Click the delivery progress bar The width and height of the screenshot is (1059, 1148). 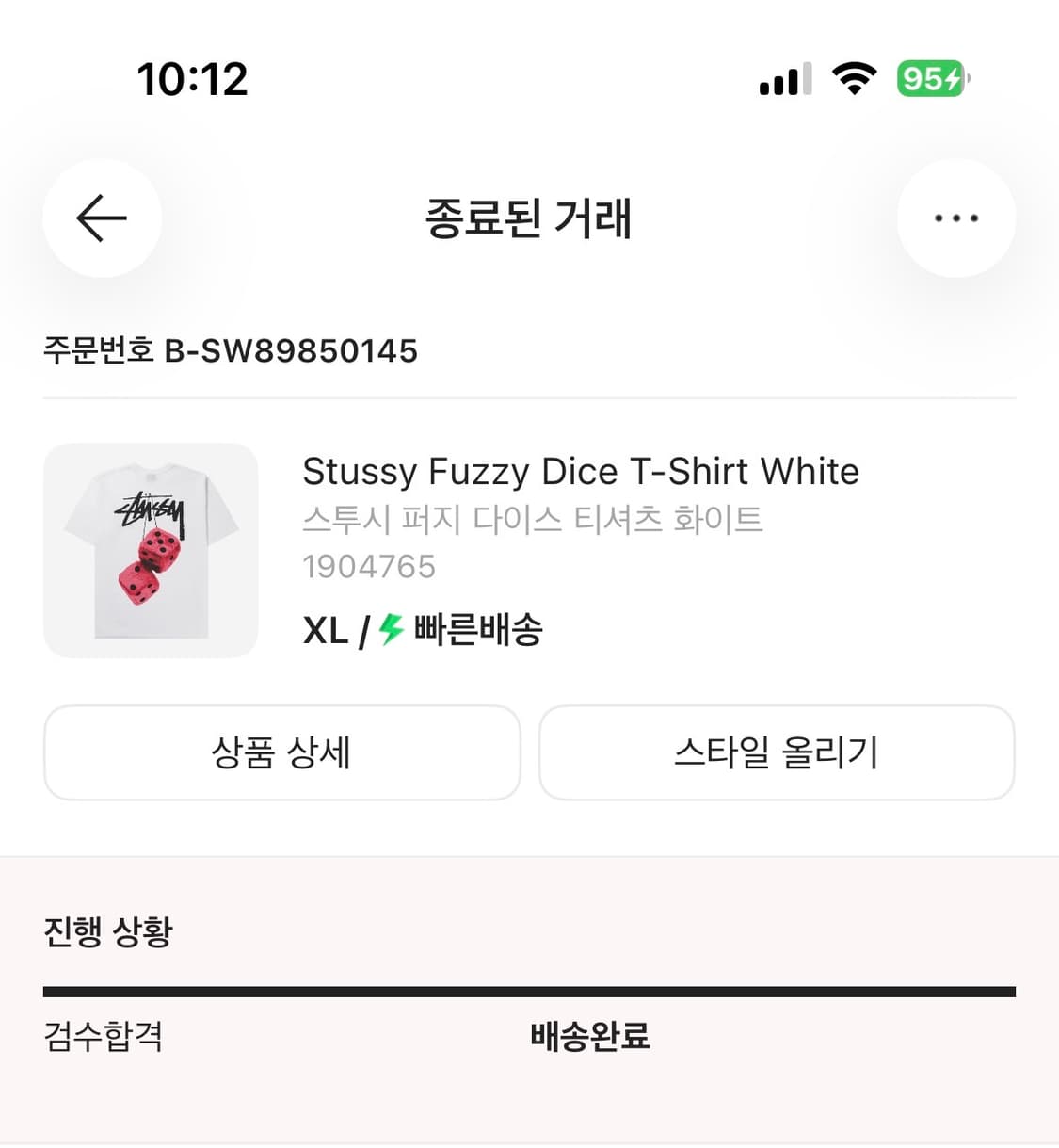[x=529, y=991]
